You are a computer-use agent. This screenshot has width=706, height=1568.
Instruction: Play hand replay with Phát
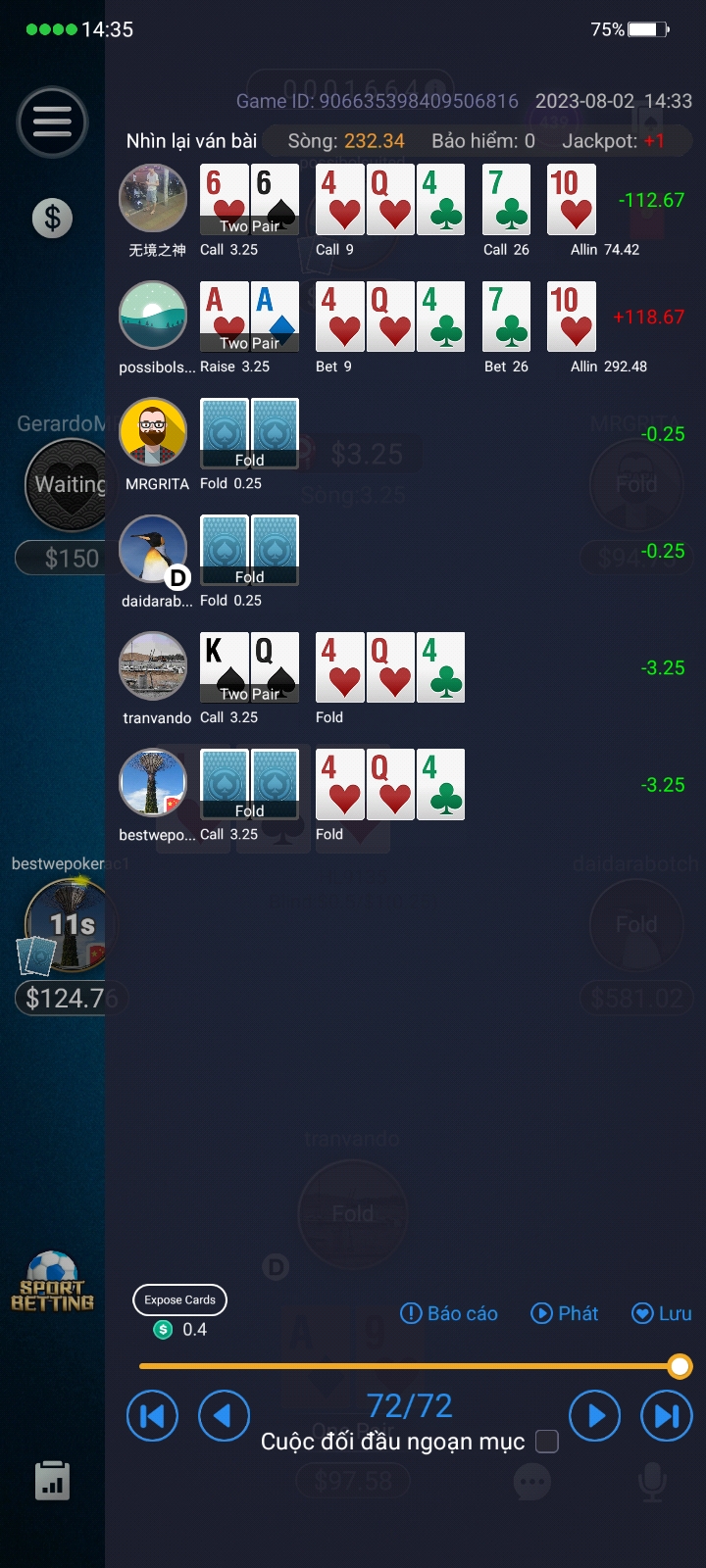[x=565, y=1313]
